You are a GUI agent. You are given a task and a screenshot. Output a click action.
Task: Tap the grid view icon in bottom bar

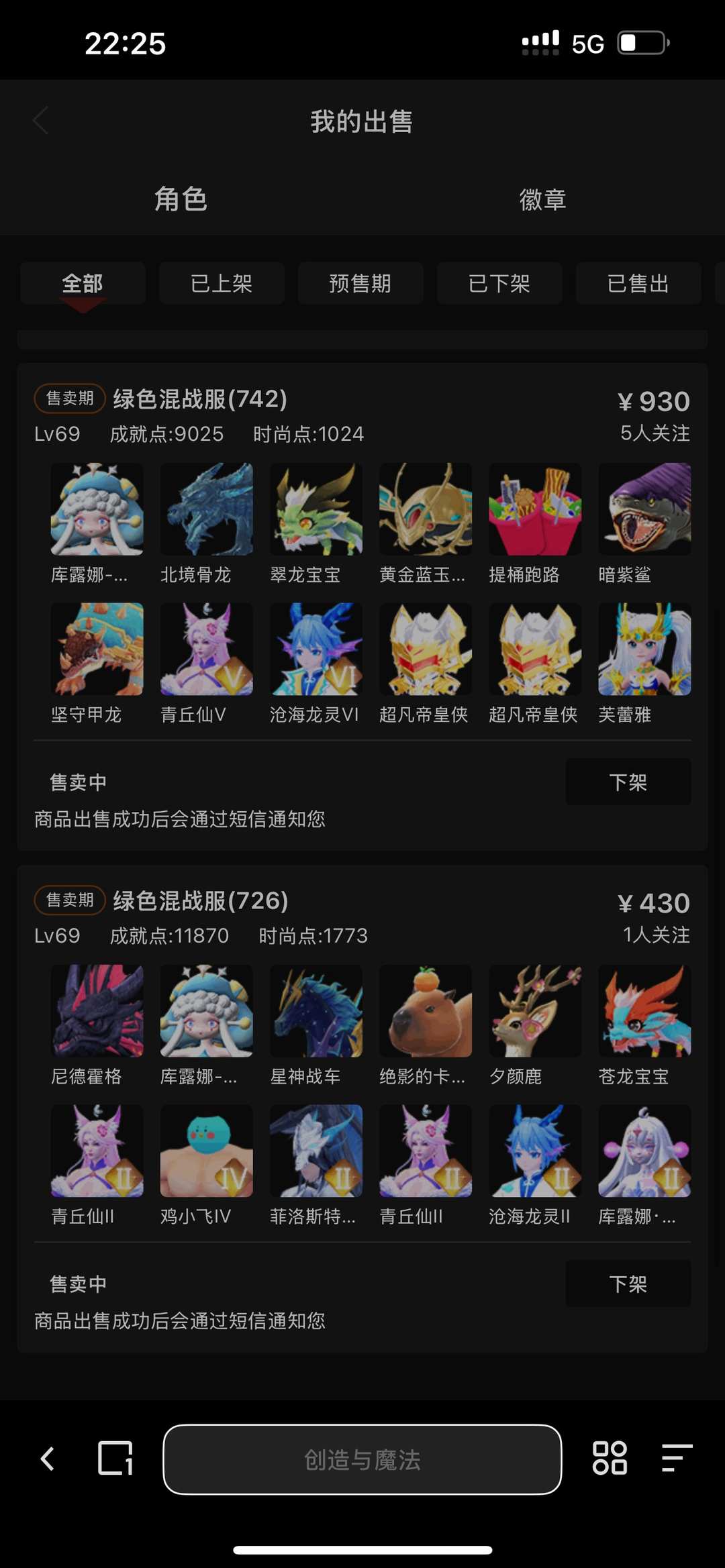pos(610,1461)
